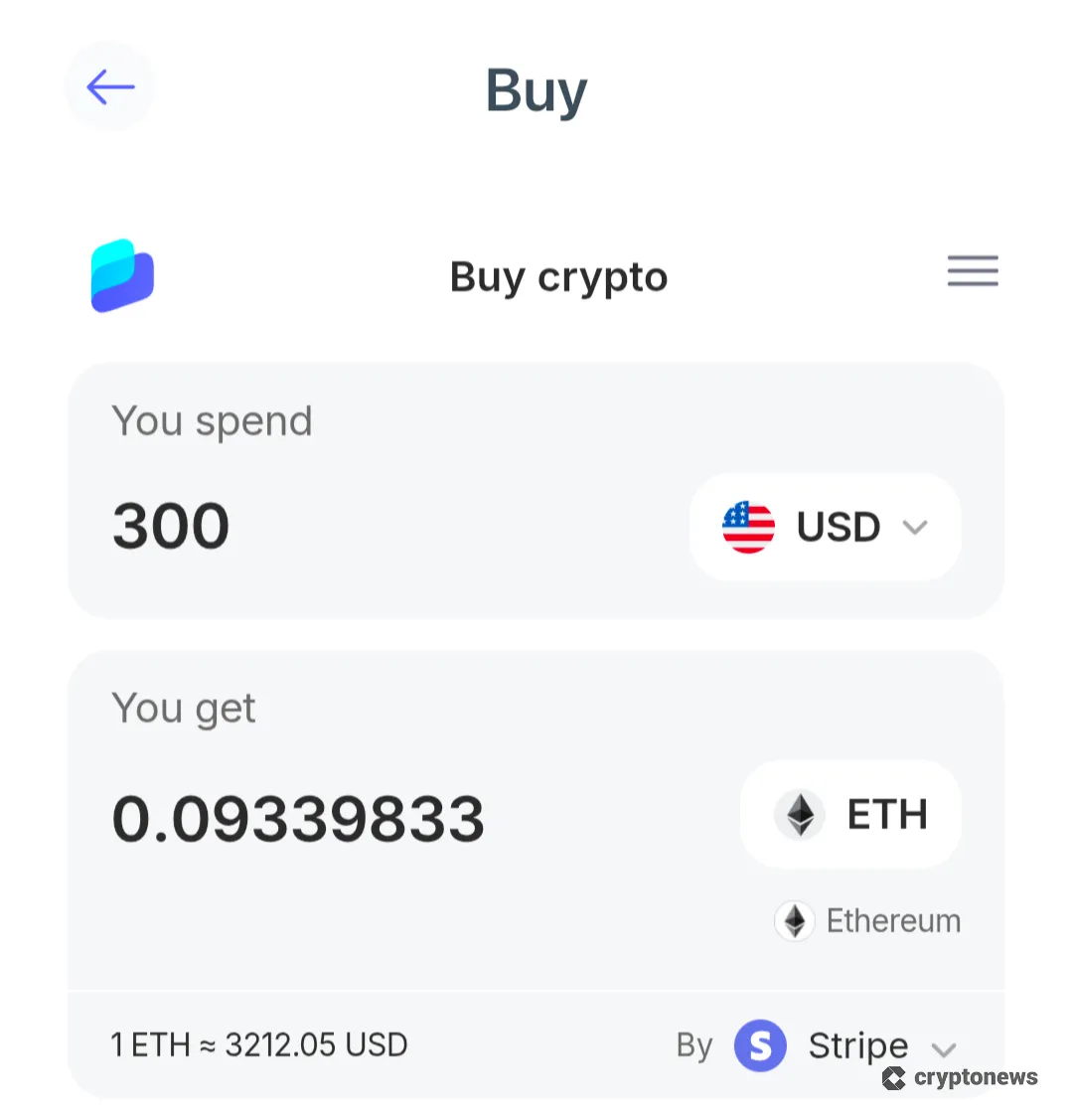Viewport: 1073px width, 1120px height.
Task: Click the US flag icon beside USD
Action: (748, 528)
